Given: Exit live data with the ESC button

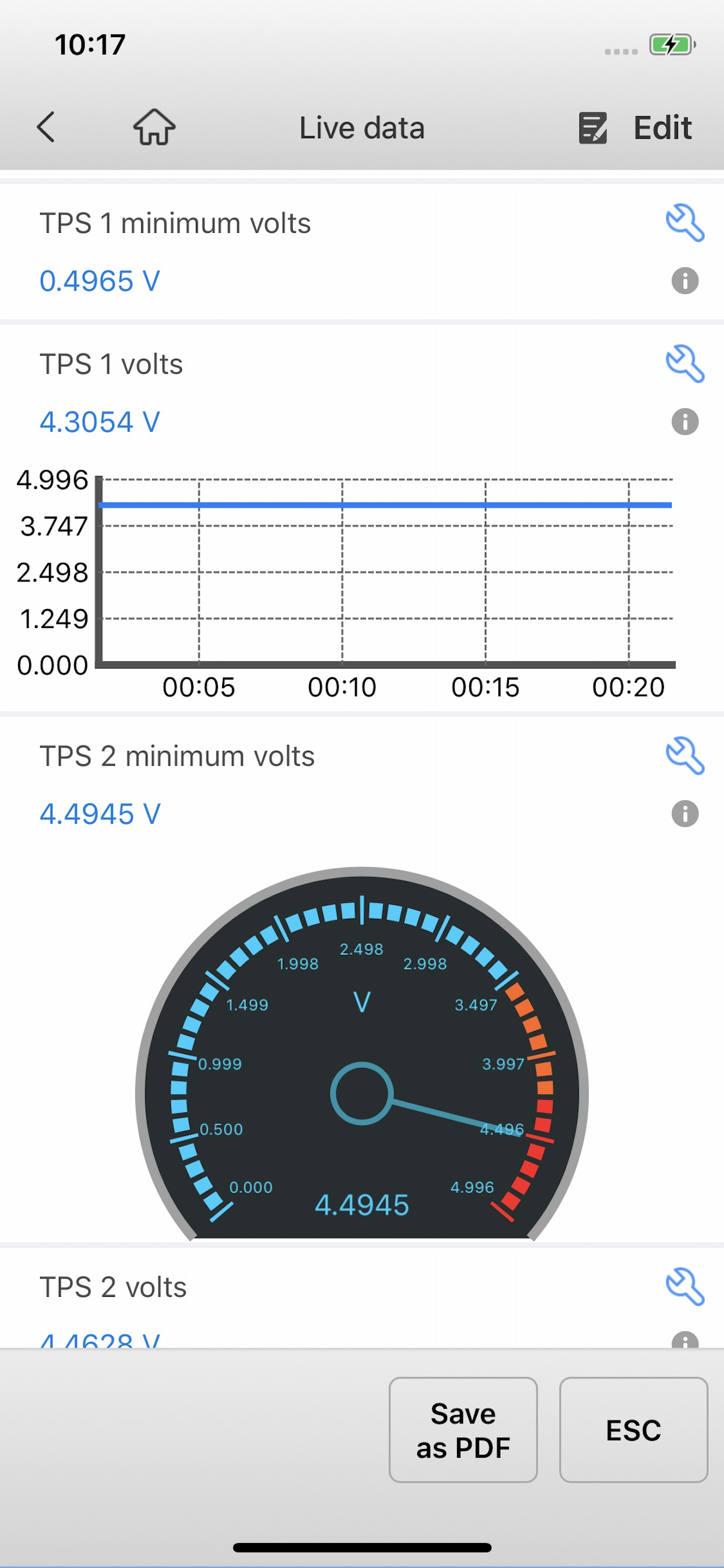Looking at the screenshot, I should 633,1430.
